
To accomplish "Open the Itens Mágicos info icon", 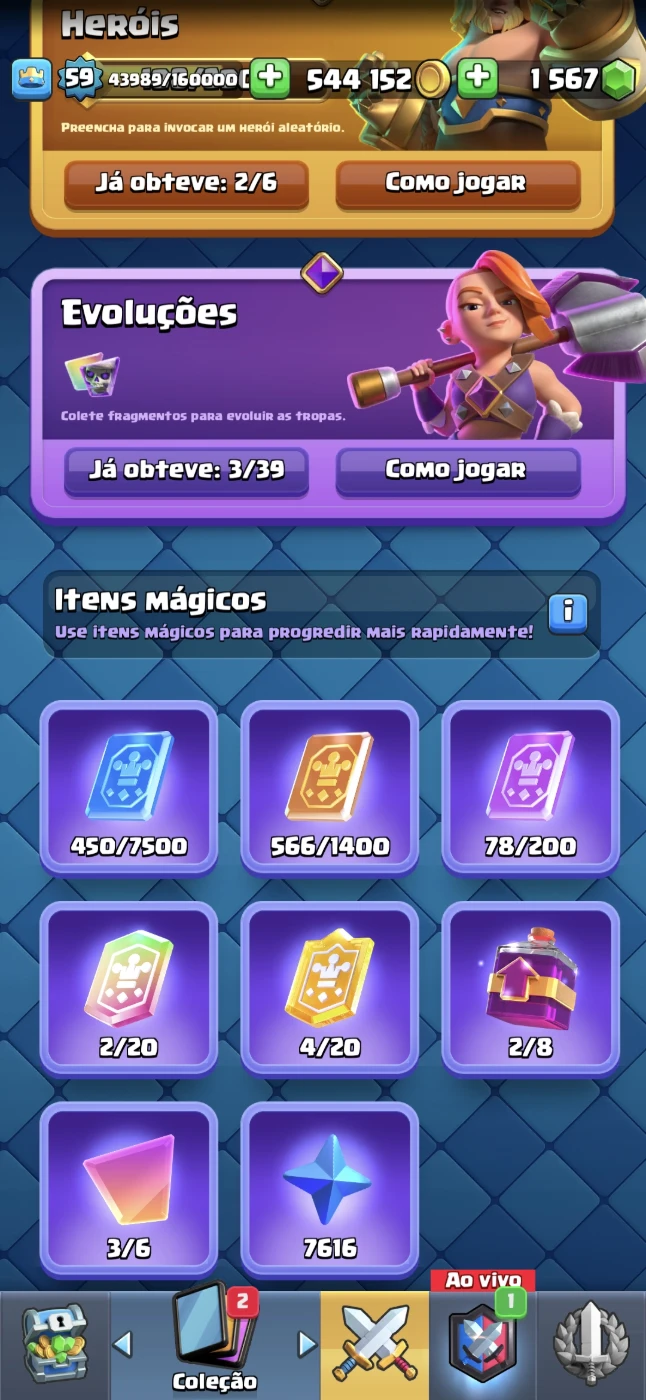I will [568, 610].
